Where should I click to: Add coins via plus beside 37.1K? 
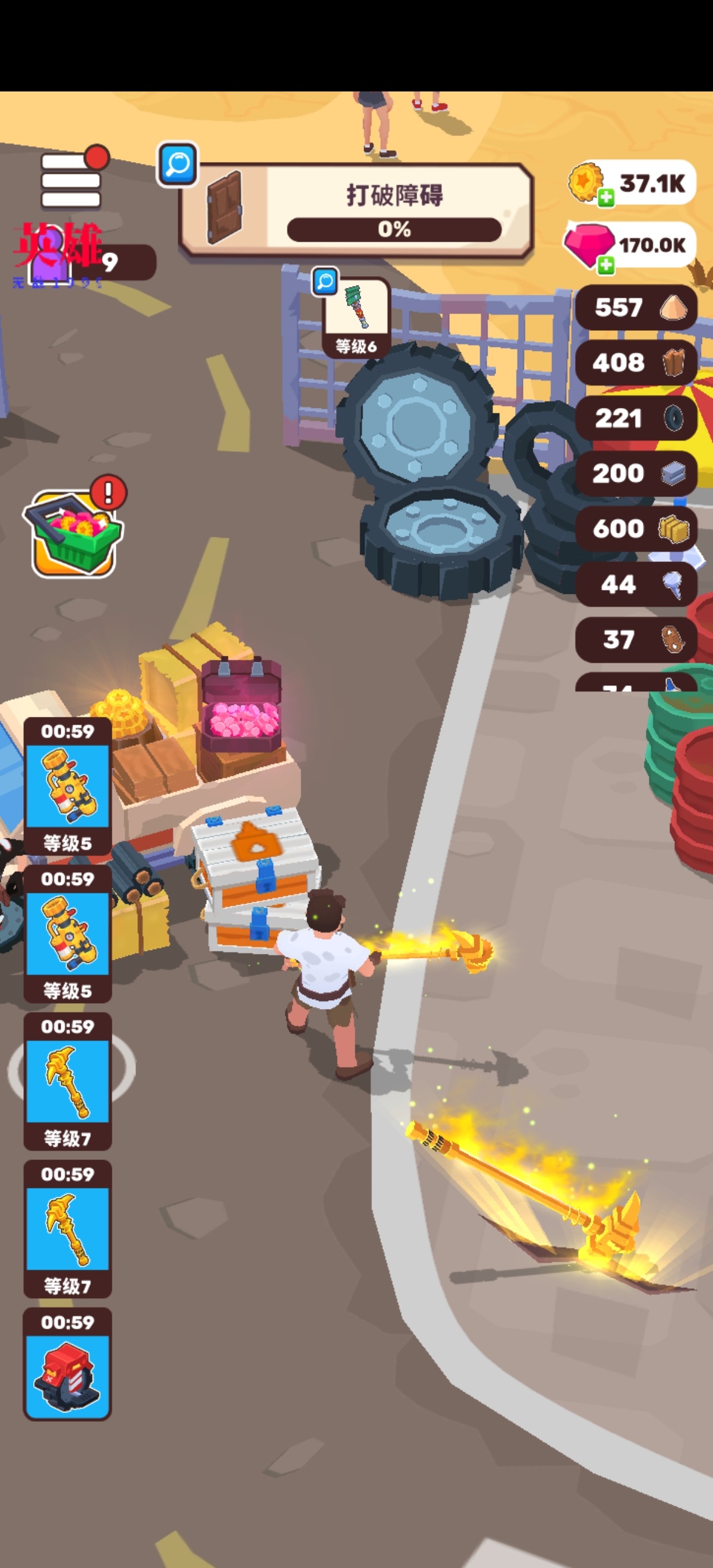(x=605, y=197)
